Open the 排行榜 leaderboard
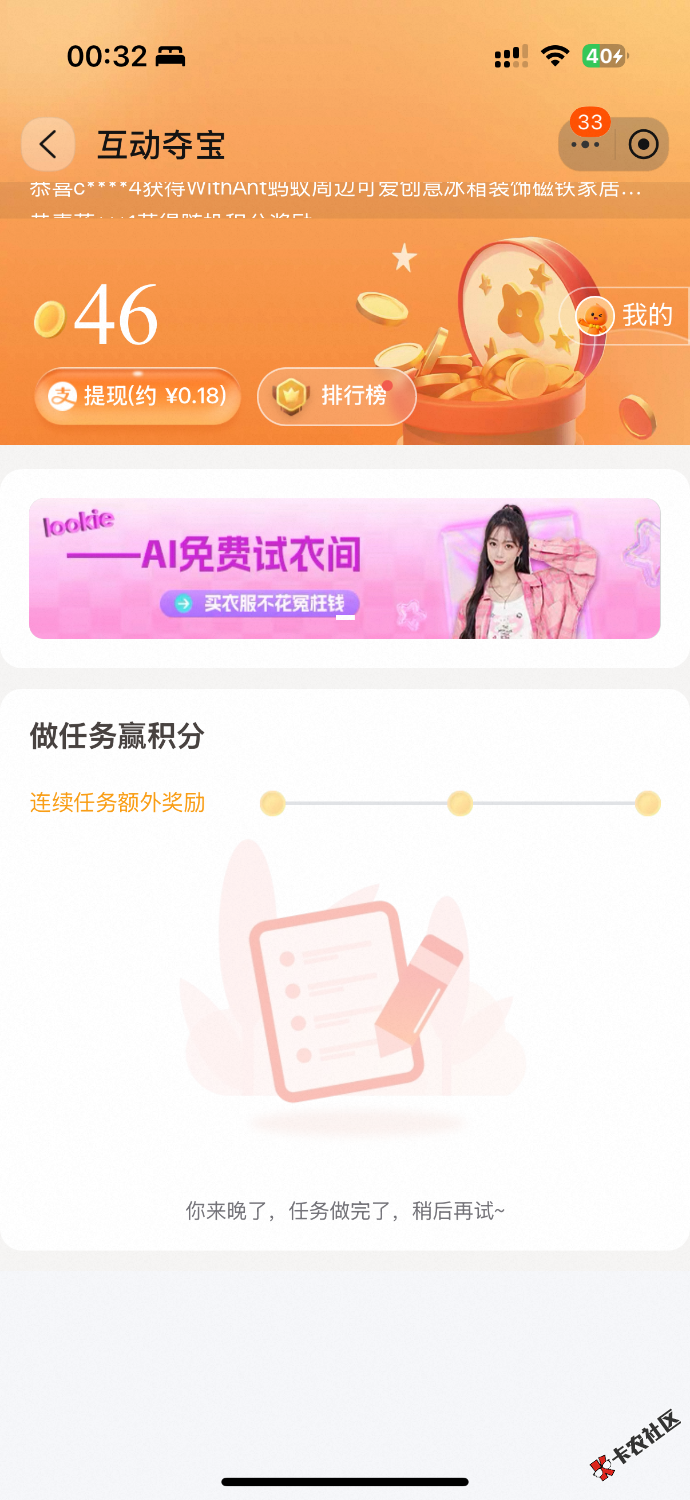690x1500 pixels. tap(336, 396)
